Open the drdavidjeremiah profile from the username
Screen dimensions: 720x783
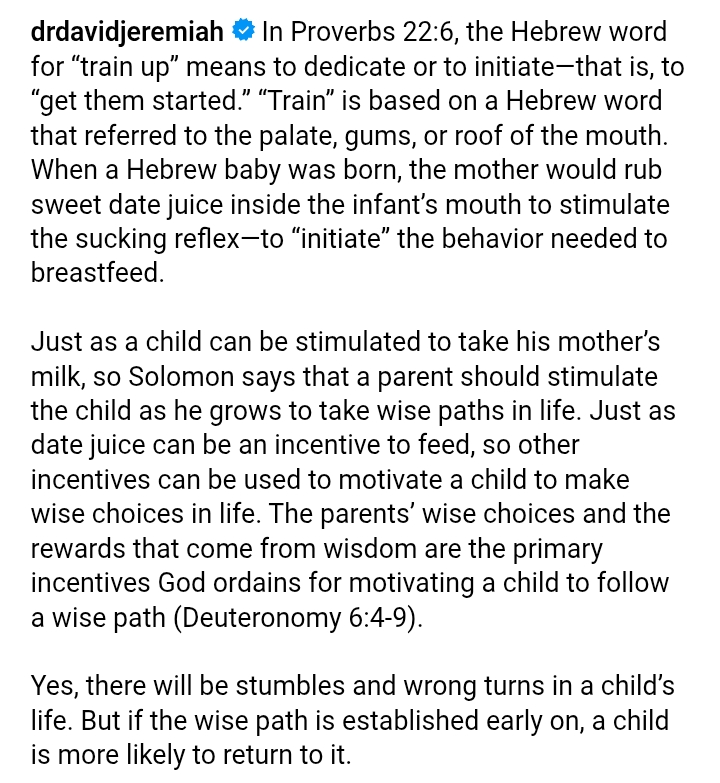point(127,33)
